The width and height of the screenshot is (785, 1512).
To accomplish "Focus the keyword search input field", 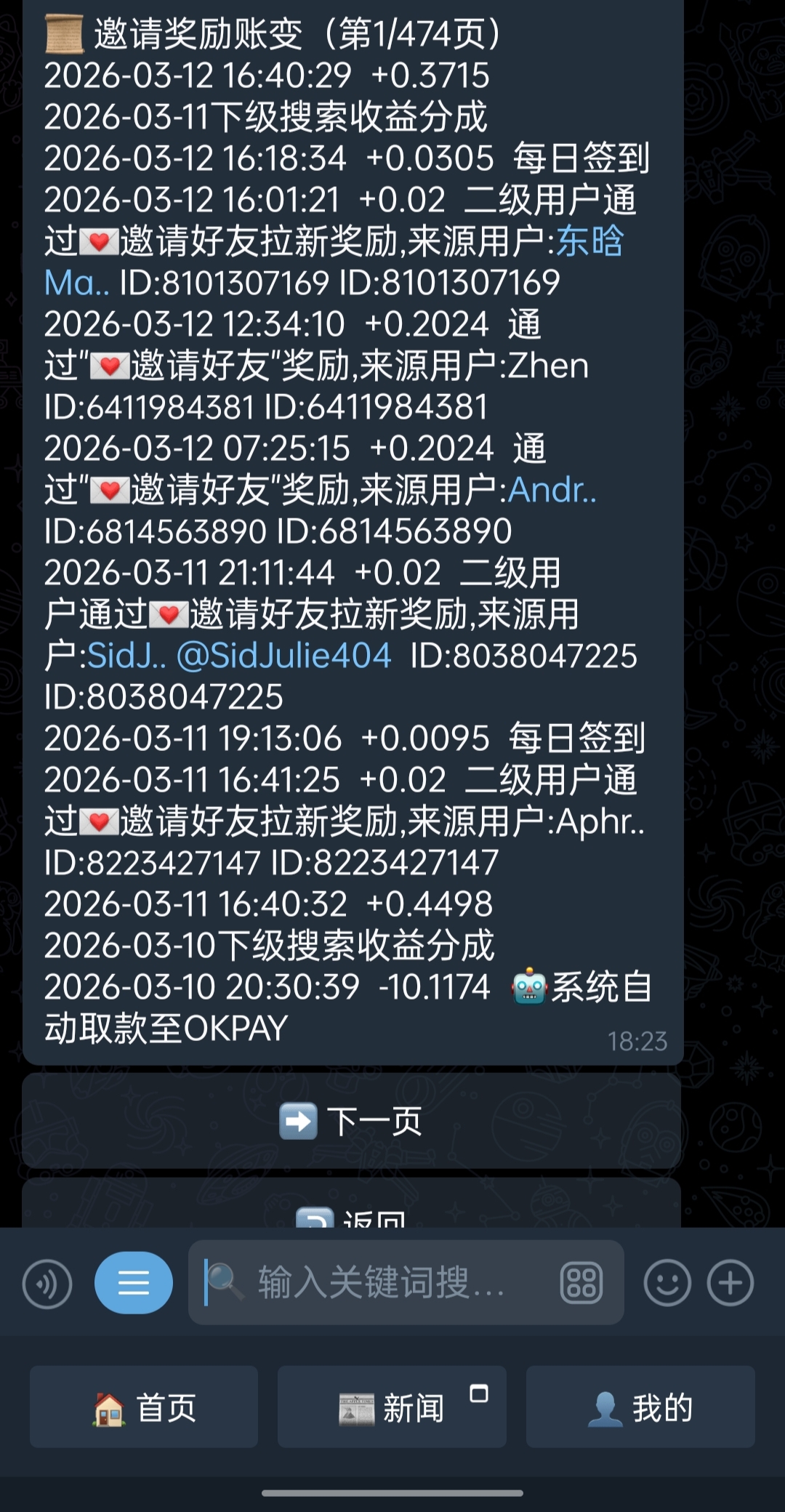I will (378, 1283).
